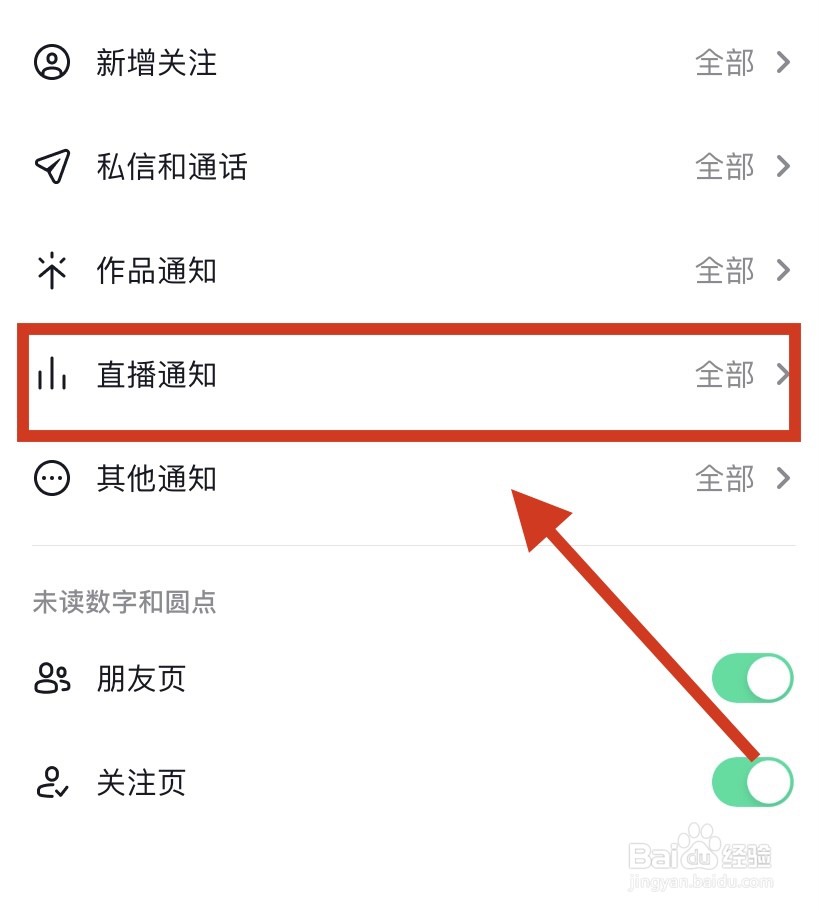Click the ellipsis circle icon beside 其他通知
Screen dimensions: 819x910
pos(52,479)
